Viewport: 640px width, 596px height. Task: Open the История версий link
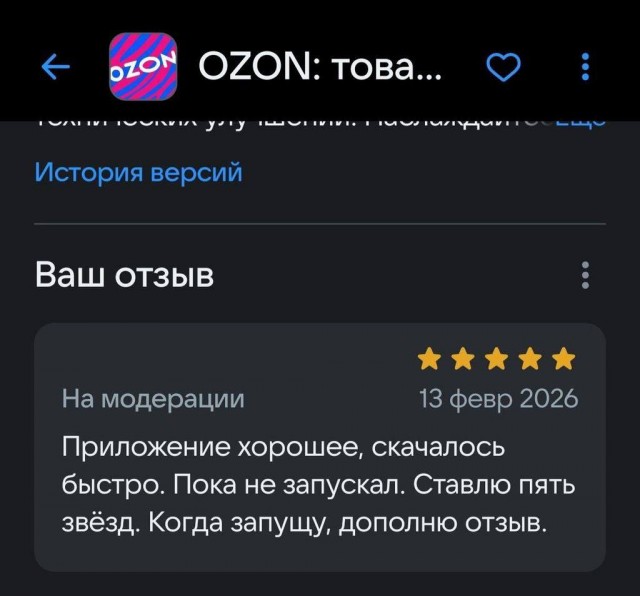[139, 172]
